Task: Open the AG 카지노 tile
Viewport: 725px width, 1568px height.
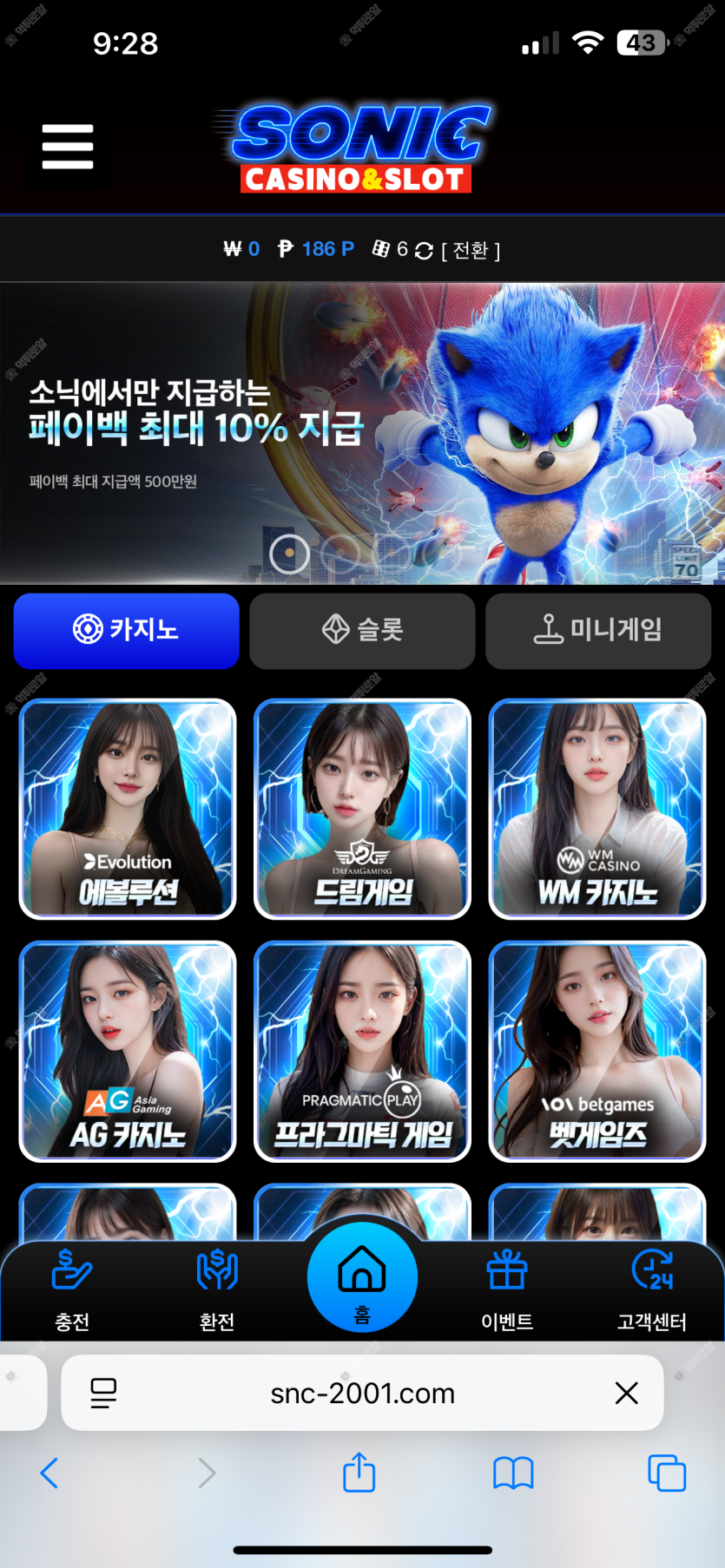Action: click(x=128, y=1051)
